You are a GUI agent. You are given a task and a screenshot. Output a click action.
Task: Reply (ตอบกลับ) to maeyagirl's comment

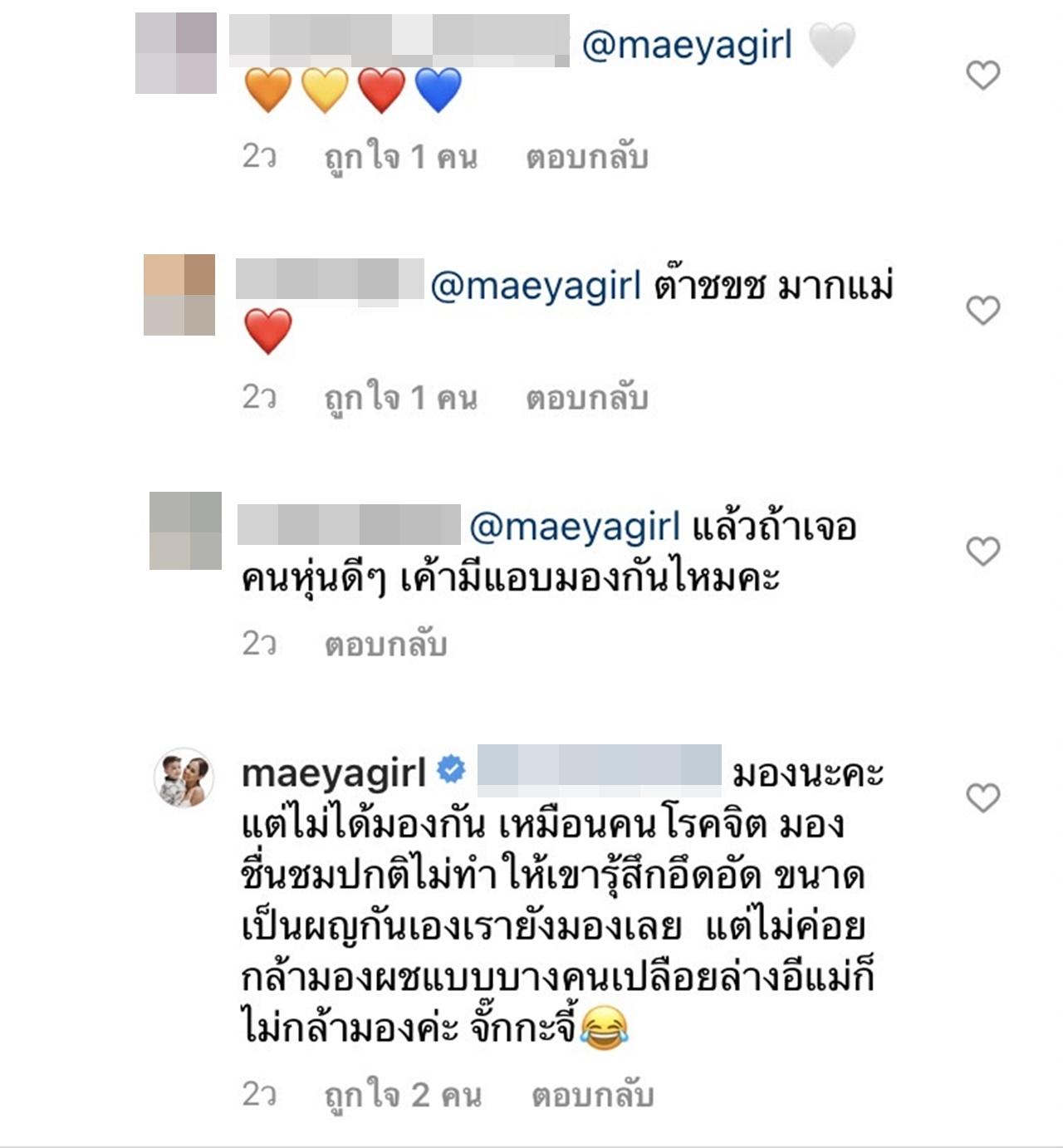[x=592, y=1095]
